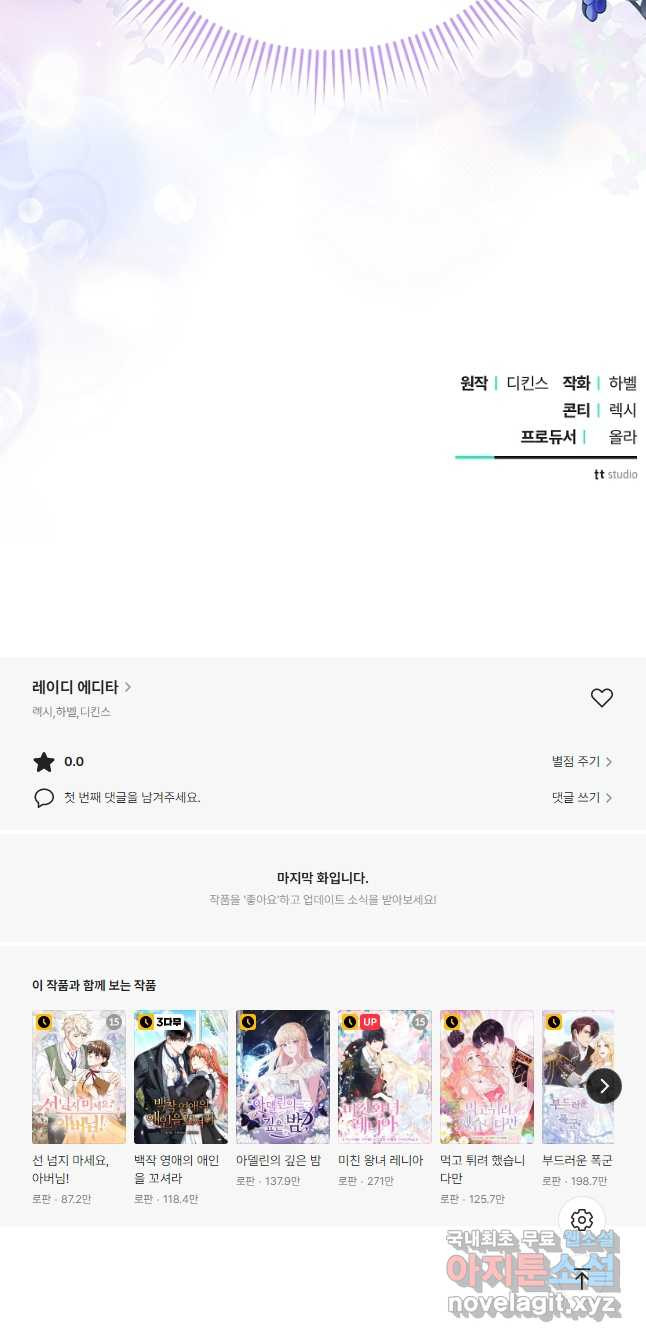Screen dimensions: 646x1342
Task: Jump back to top of page
Action: (x=582, y=1277)
